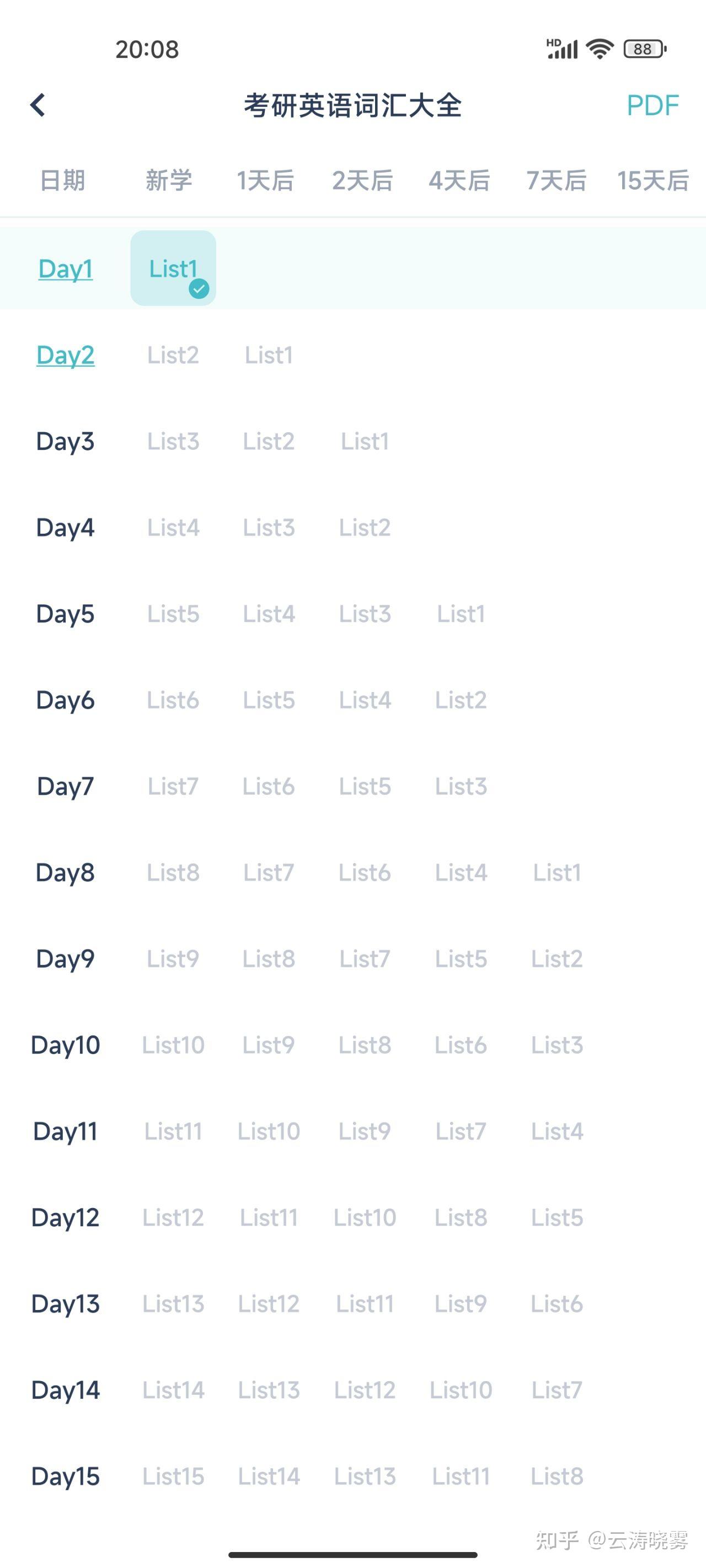The height and width of the screenshot is (1568, 706).
Task: Open the underlined Day1 link
Action: coord(65,269)
